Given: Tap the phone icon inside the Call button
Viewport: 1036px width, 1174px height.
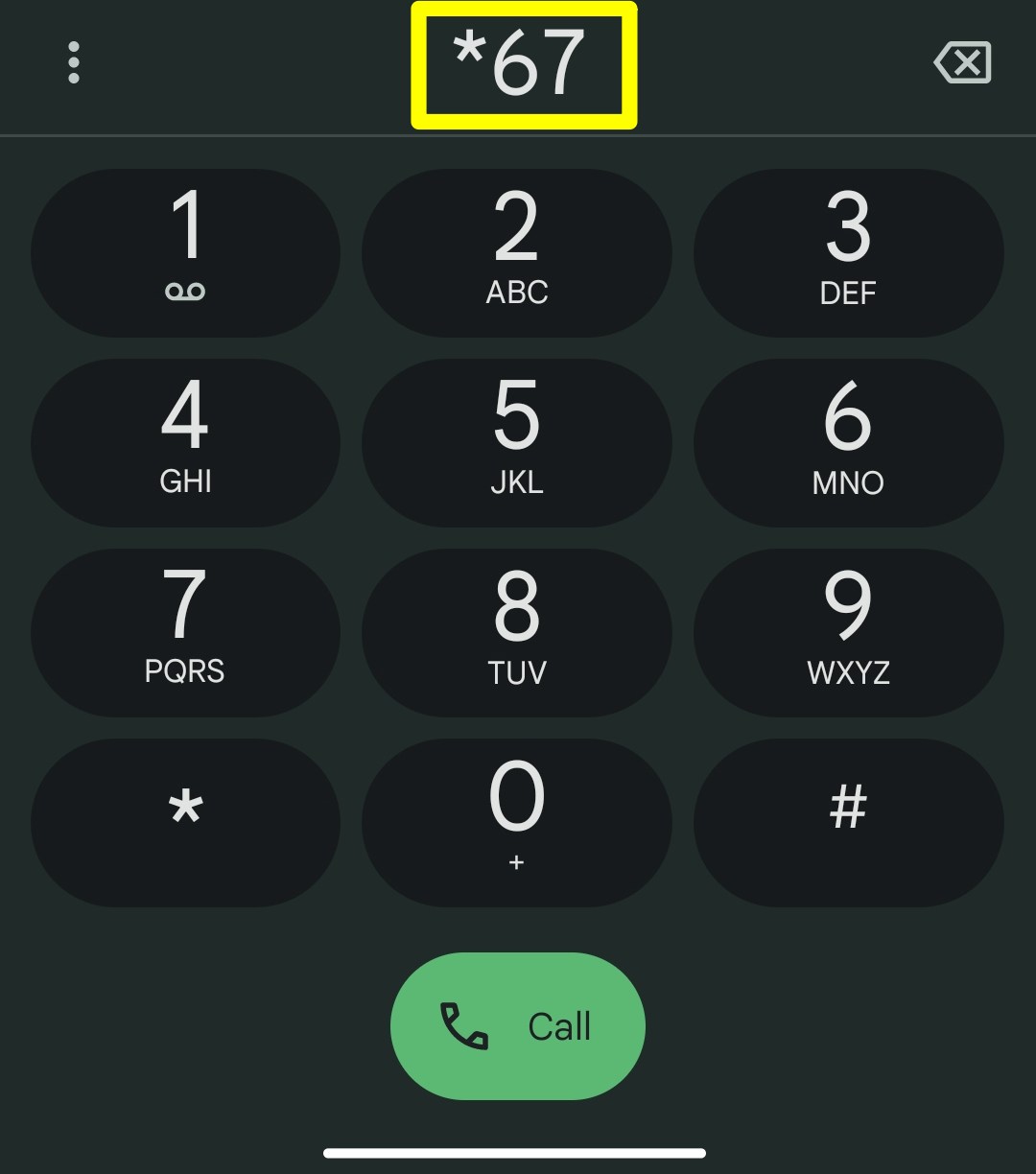Looking at the screenshot, I should click(463, 1026).
